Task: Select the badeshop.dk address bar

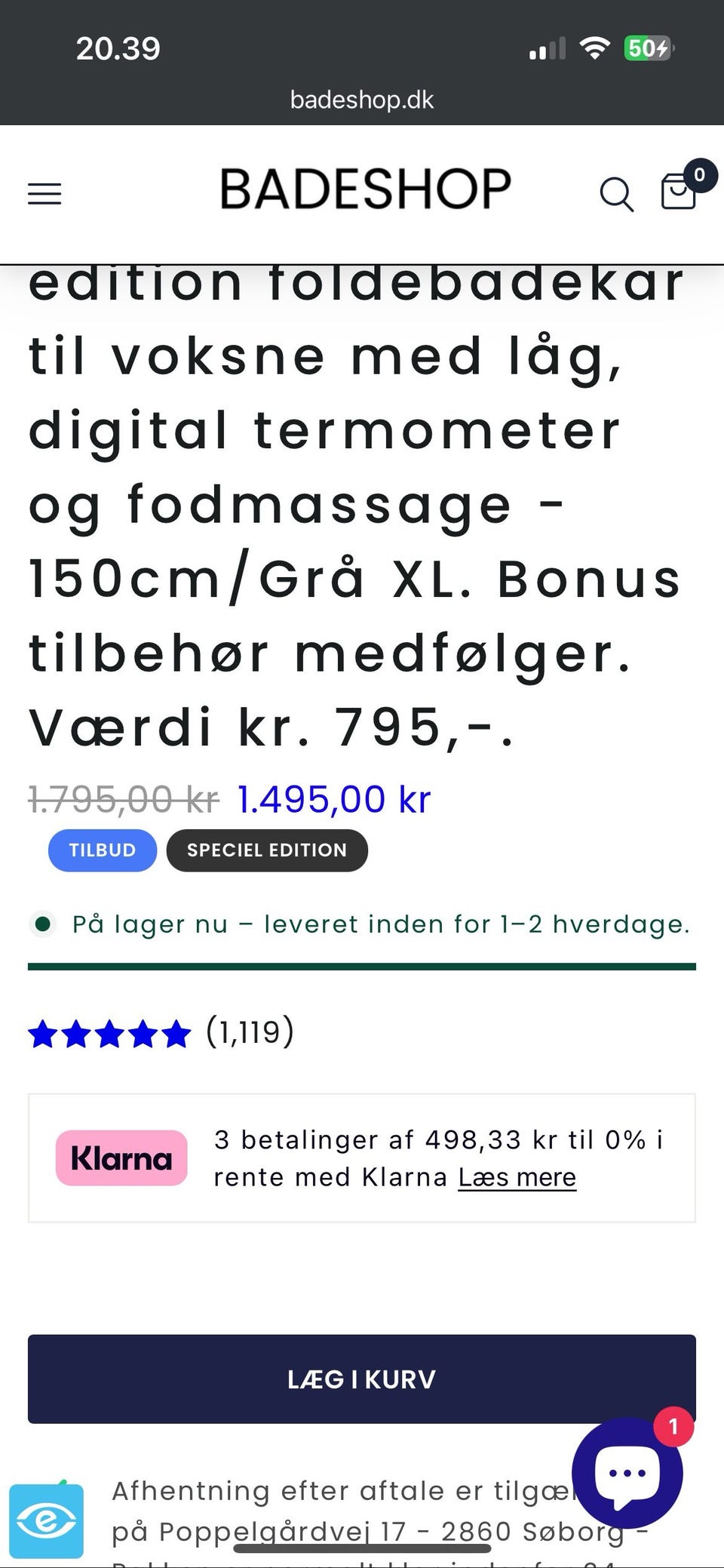Action: 362,99
